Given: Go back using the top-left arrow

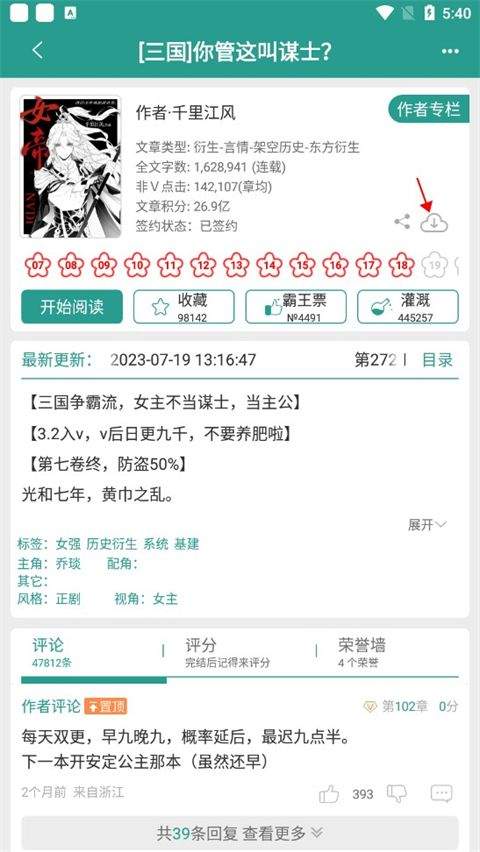Looking at the screenshot, I should (37, 51).
